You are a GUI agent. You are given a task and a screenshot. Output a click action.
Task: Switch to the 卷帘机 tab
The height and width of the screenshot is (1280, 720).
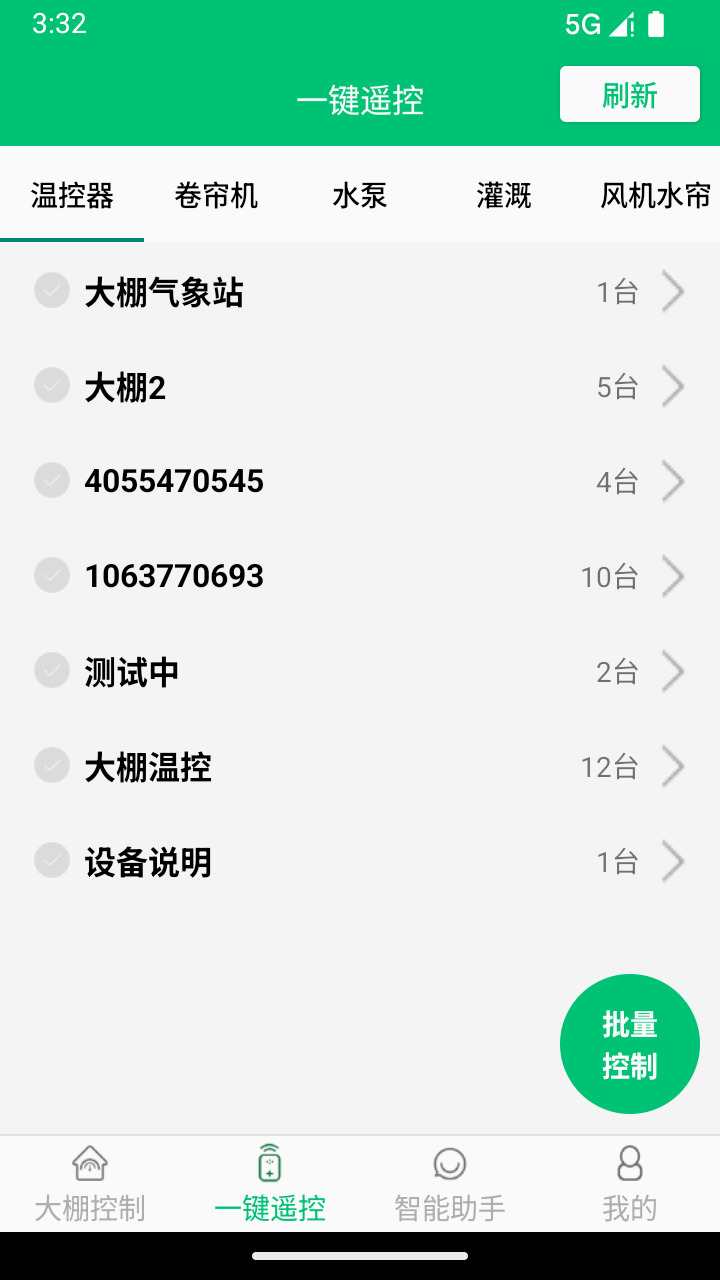215,196
